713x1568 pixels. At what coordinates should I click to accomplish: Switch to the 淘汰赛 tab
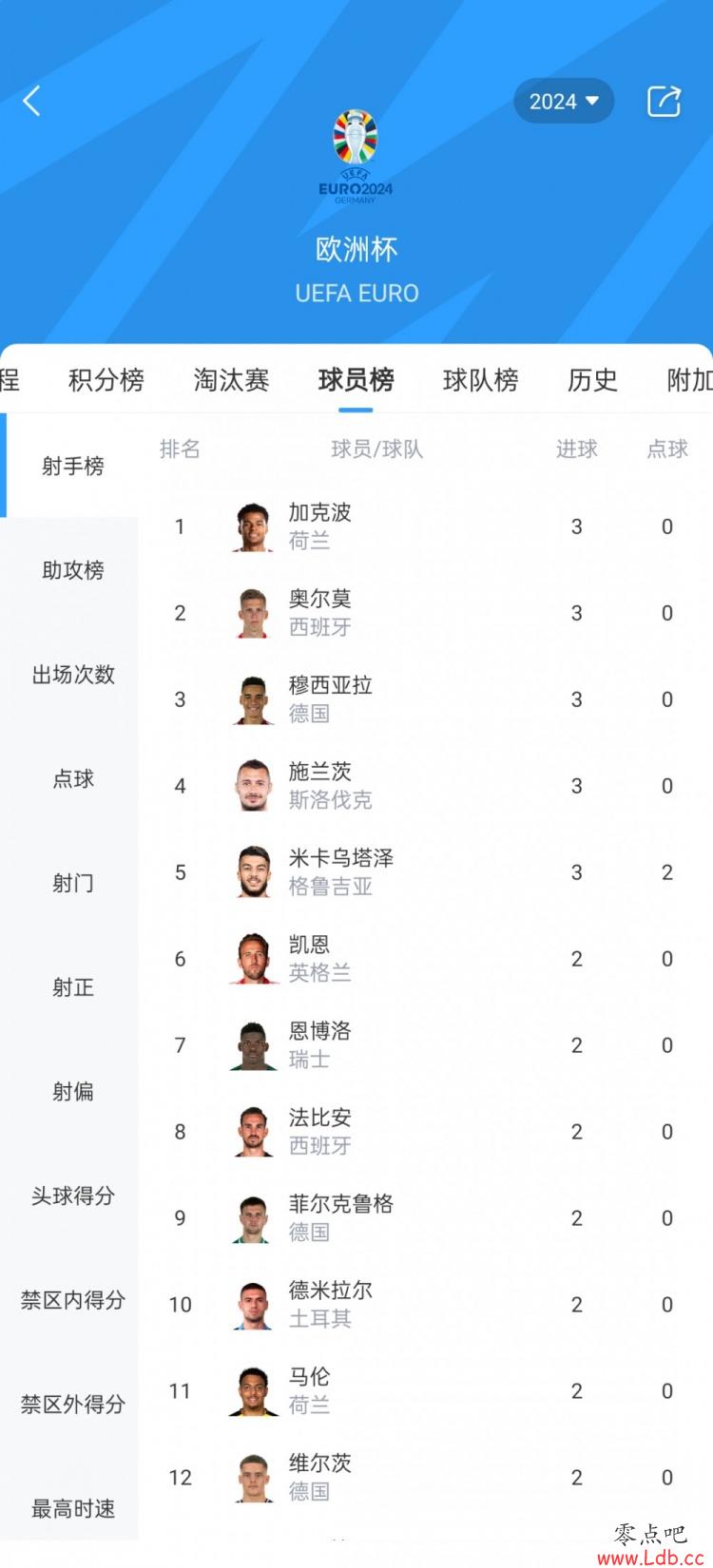(x=231, y=380)
